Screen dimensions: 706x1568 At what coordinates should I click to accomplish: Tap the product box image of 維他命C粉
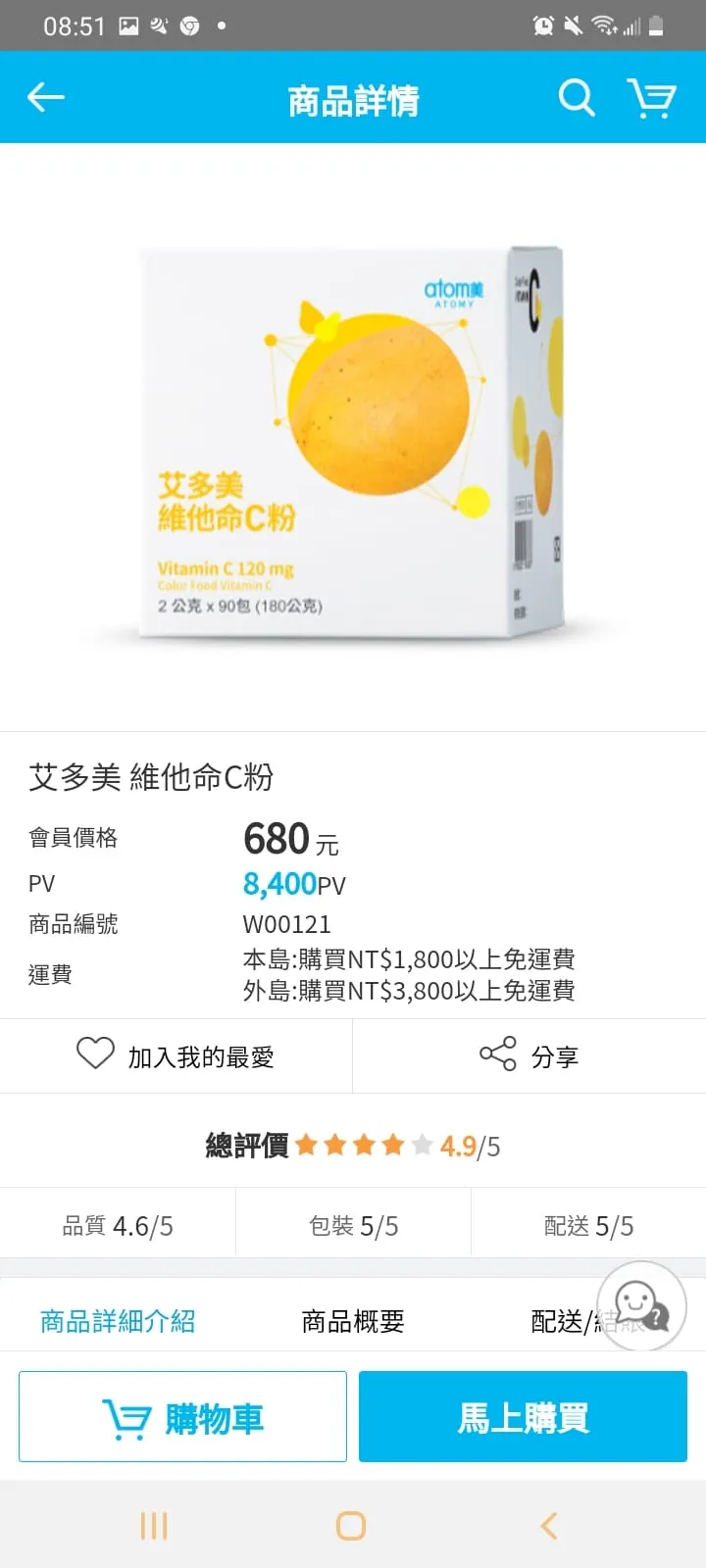coord(353,441)
